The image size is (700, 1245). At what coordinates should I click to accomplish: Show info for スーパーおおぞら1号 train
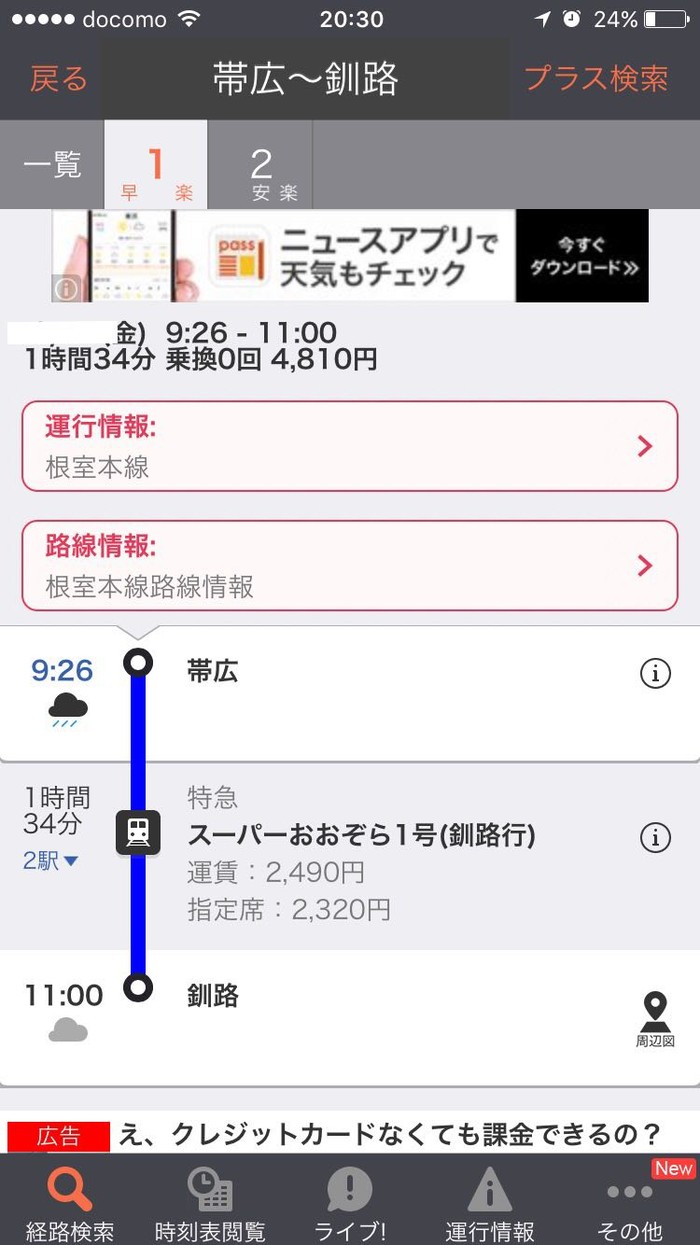655,837
